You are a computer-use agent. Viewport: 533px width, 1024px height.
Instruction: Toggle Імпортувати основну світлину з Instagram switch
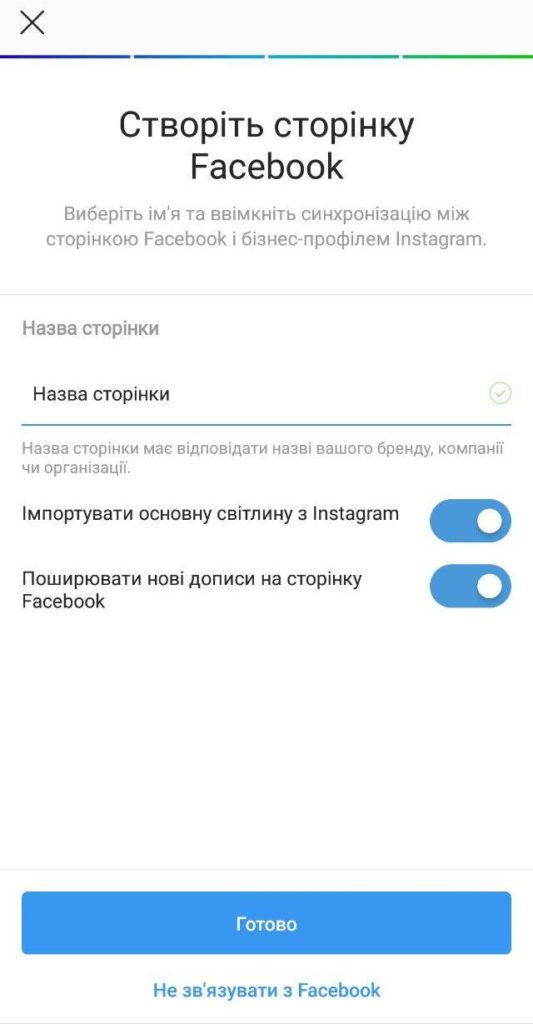click(470, 520)
